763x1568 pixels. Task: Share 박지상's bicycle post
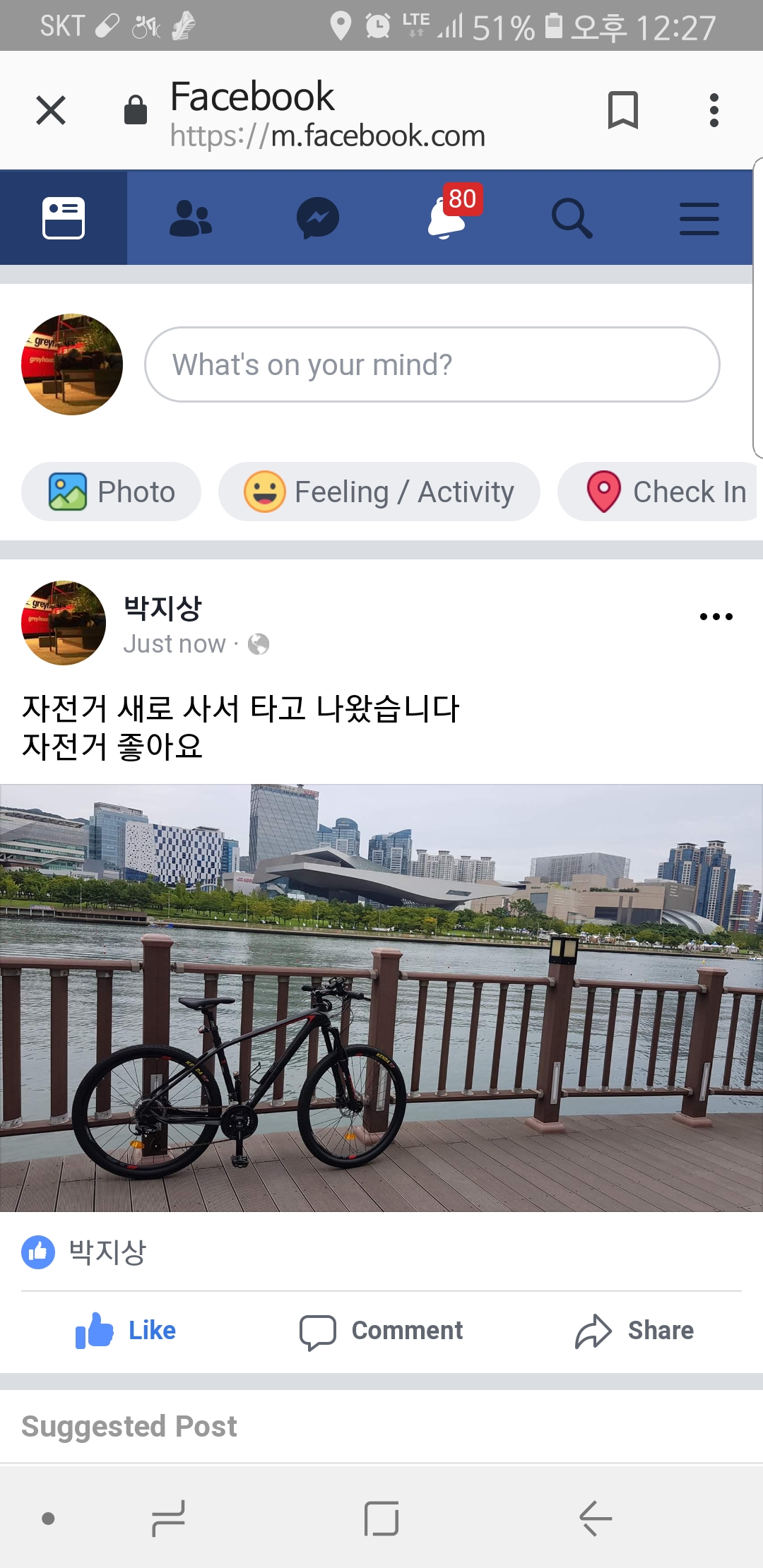click(x=634, y=1331)
